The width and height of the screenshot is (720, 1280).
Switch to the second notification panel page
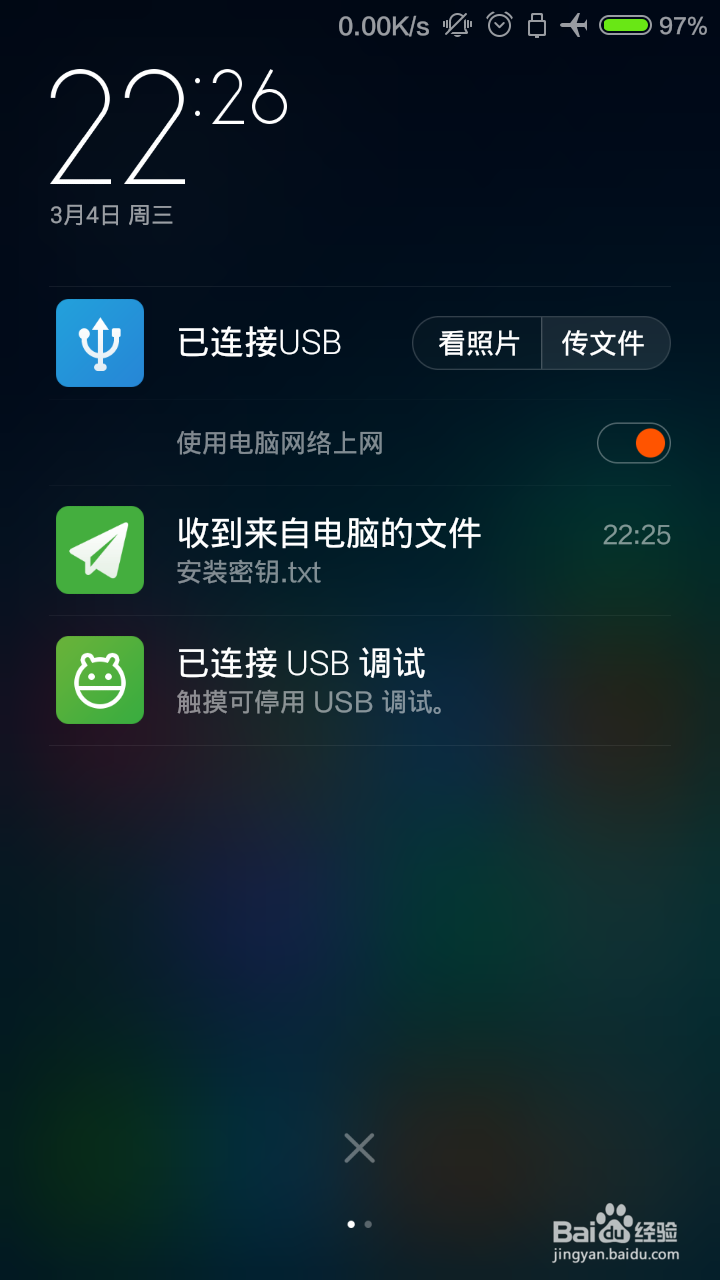(x=369, y=1222)
